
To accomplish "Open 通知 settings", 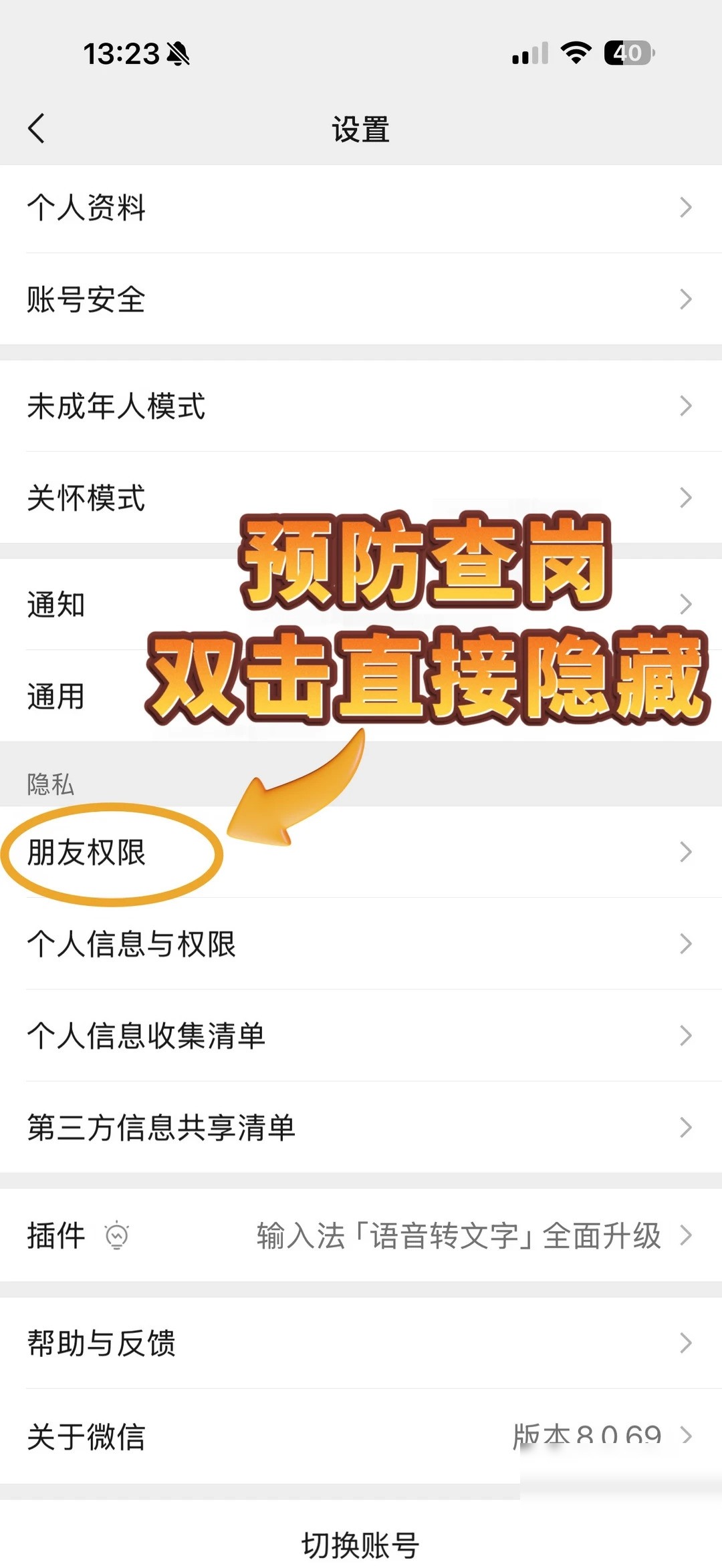I will point(361,605).
